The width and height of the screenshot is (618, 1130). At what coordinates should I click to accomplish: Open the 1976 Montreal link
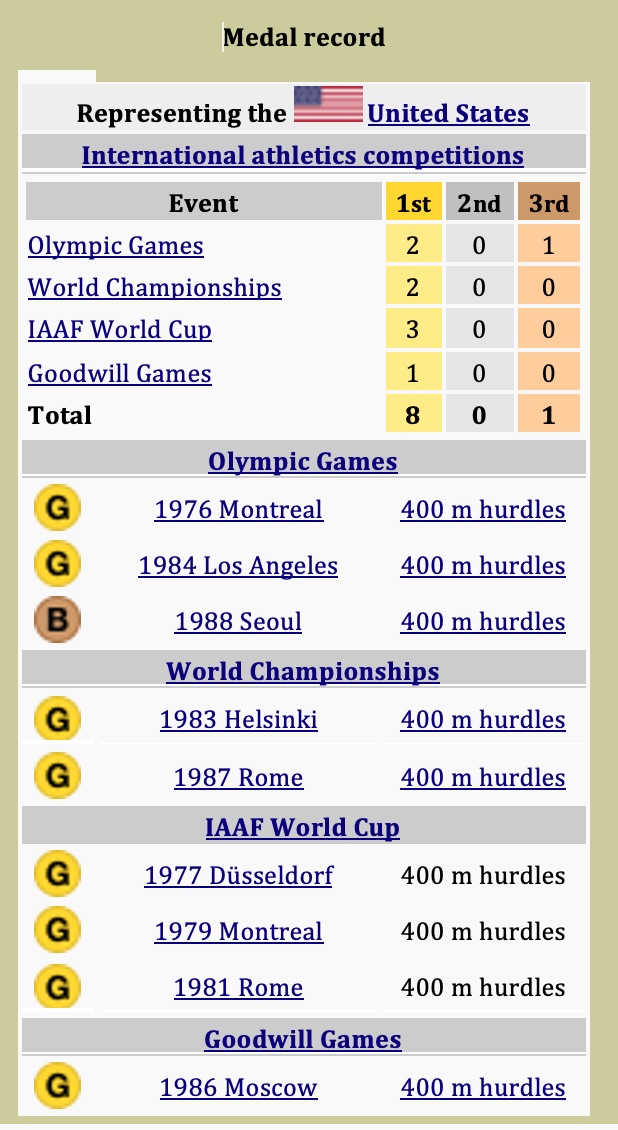click(238, 510)
